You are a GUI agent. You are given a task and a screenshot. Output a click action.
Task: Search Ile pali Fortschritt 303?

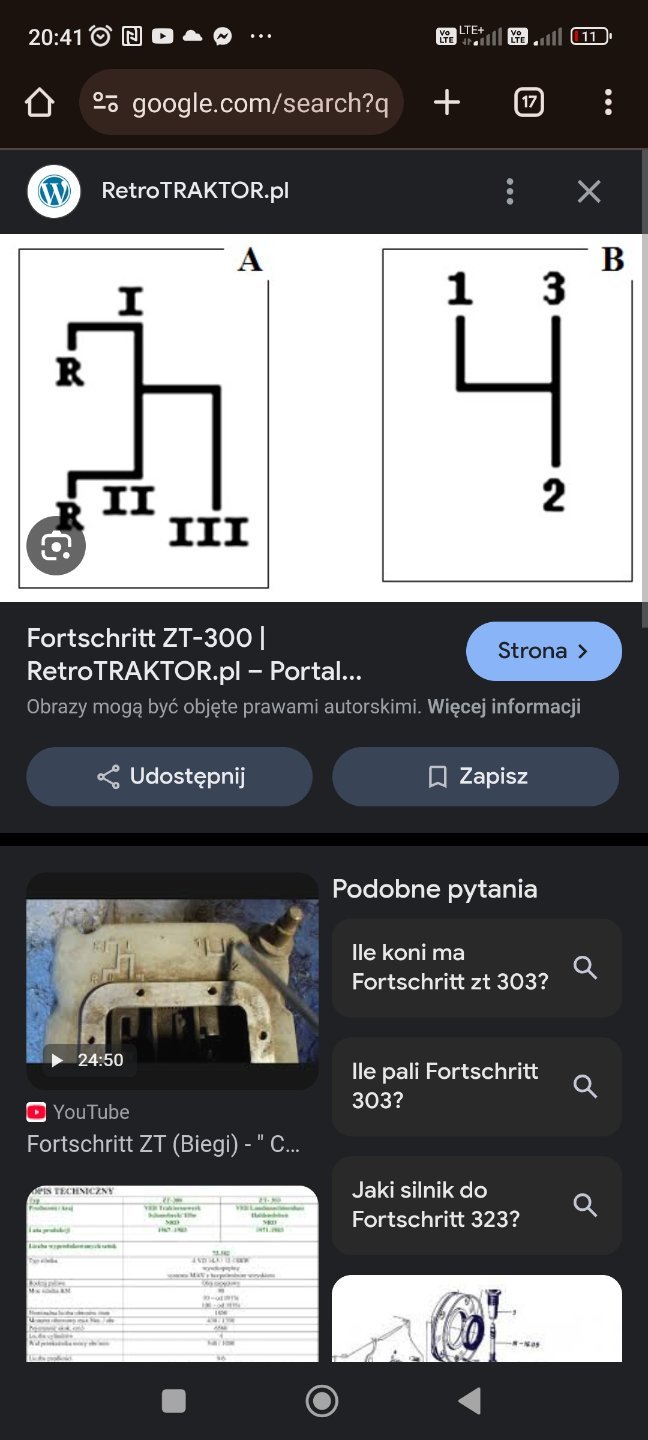476,1086
